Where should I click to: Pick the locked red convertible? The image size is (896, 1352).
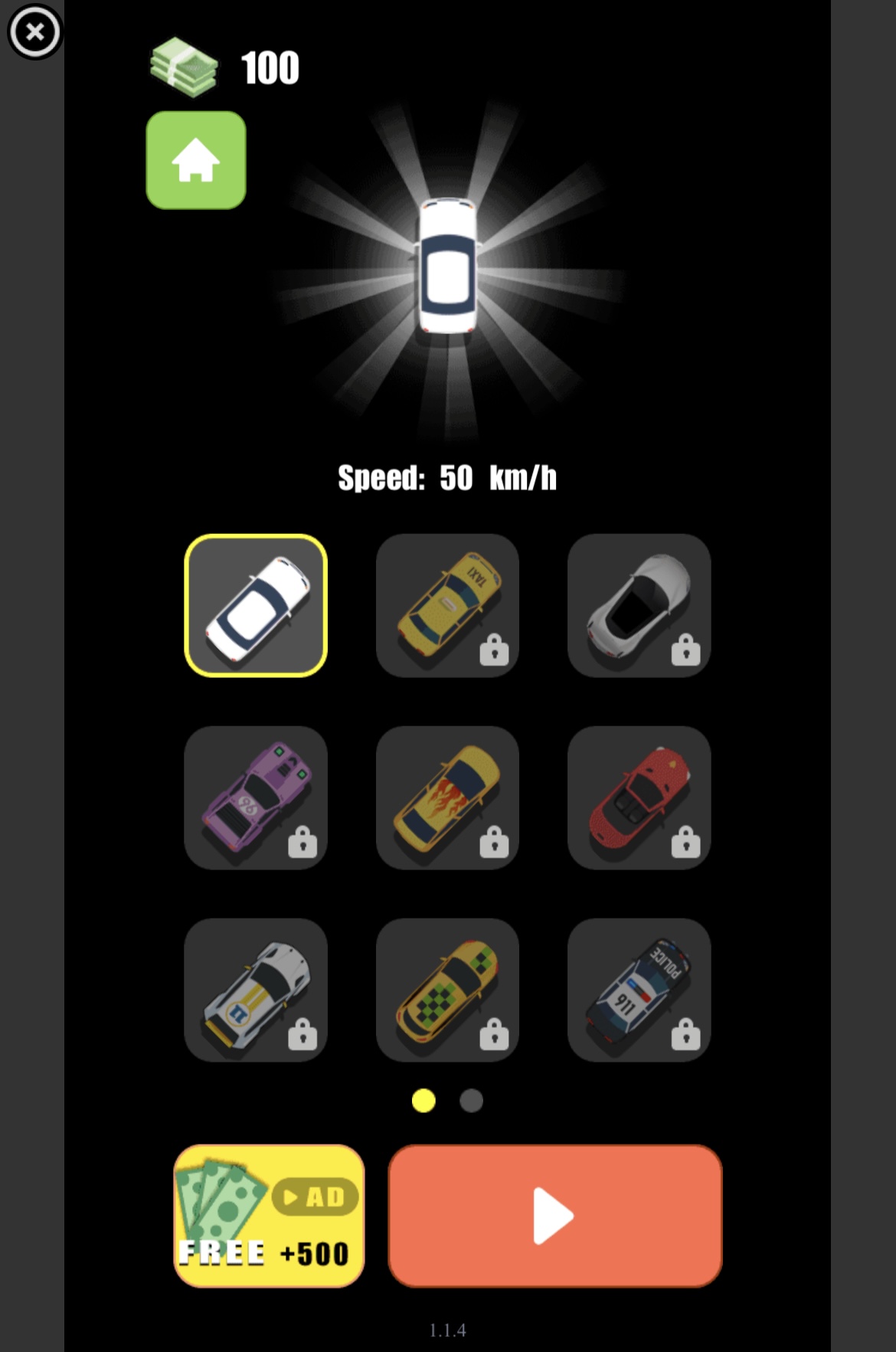pos(639,797)
